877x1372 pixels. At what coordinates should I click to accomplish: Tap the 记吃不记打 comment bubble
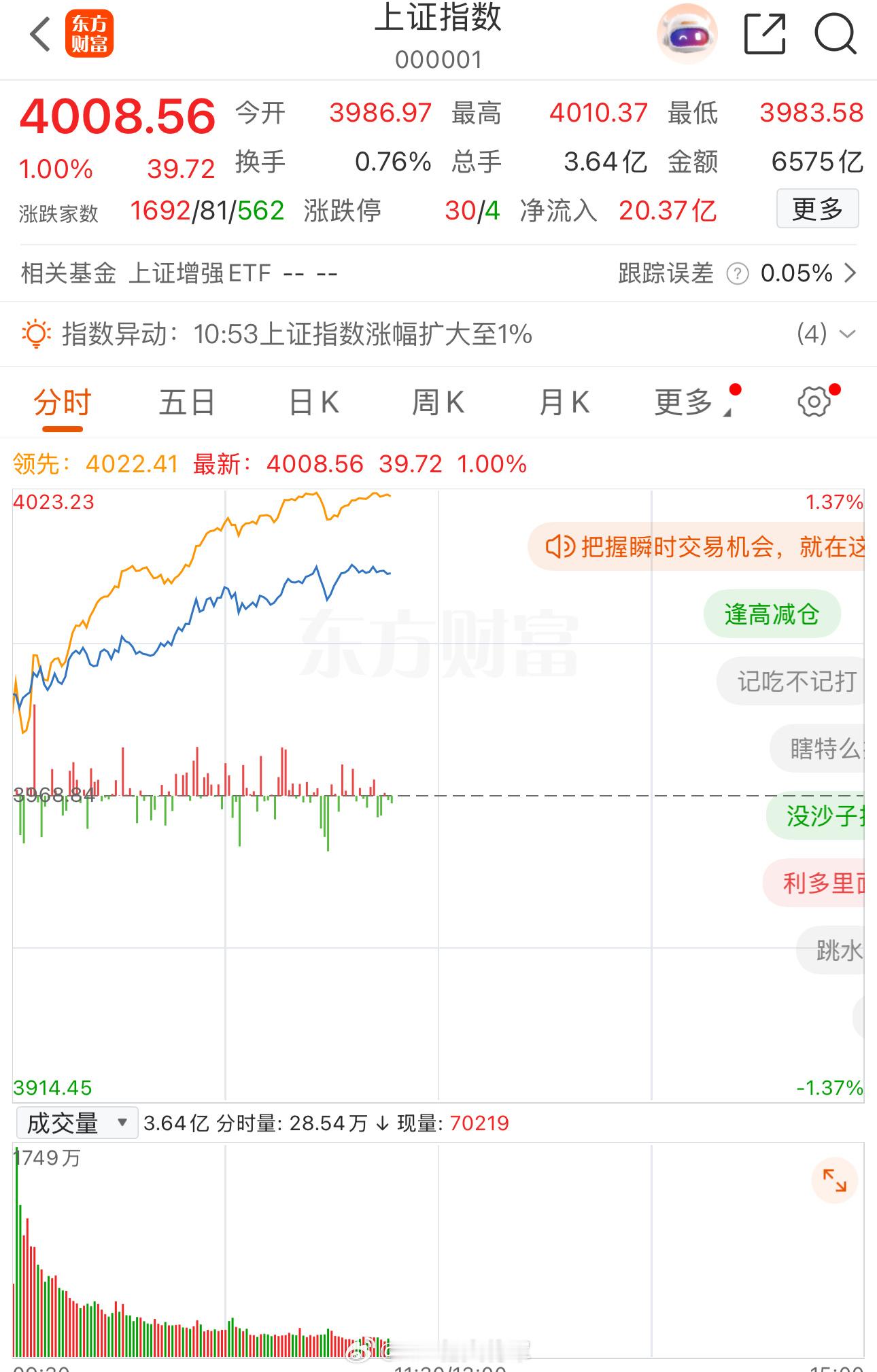(797, 681)
